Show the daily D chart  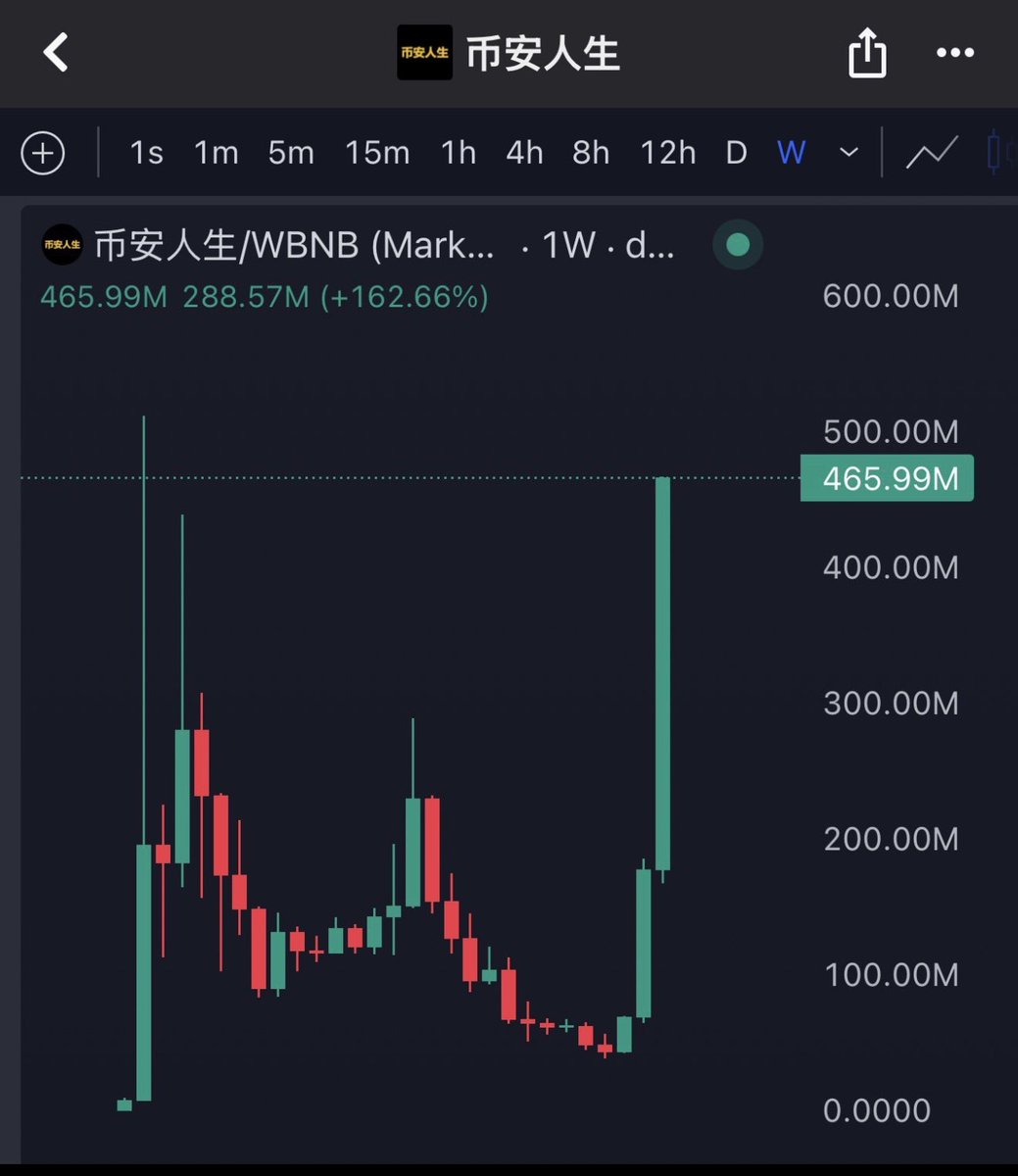[x=736, y=154]
